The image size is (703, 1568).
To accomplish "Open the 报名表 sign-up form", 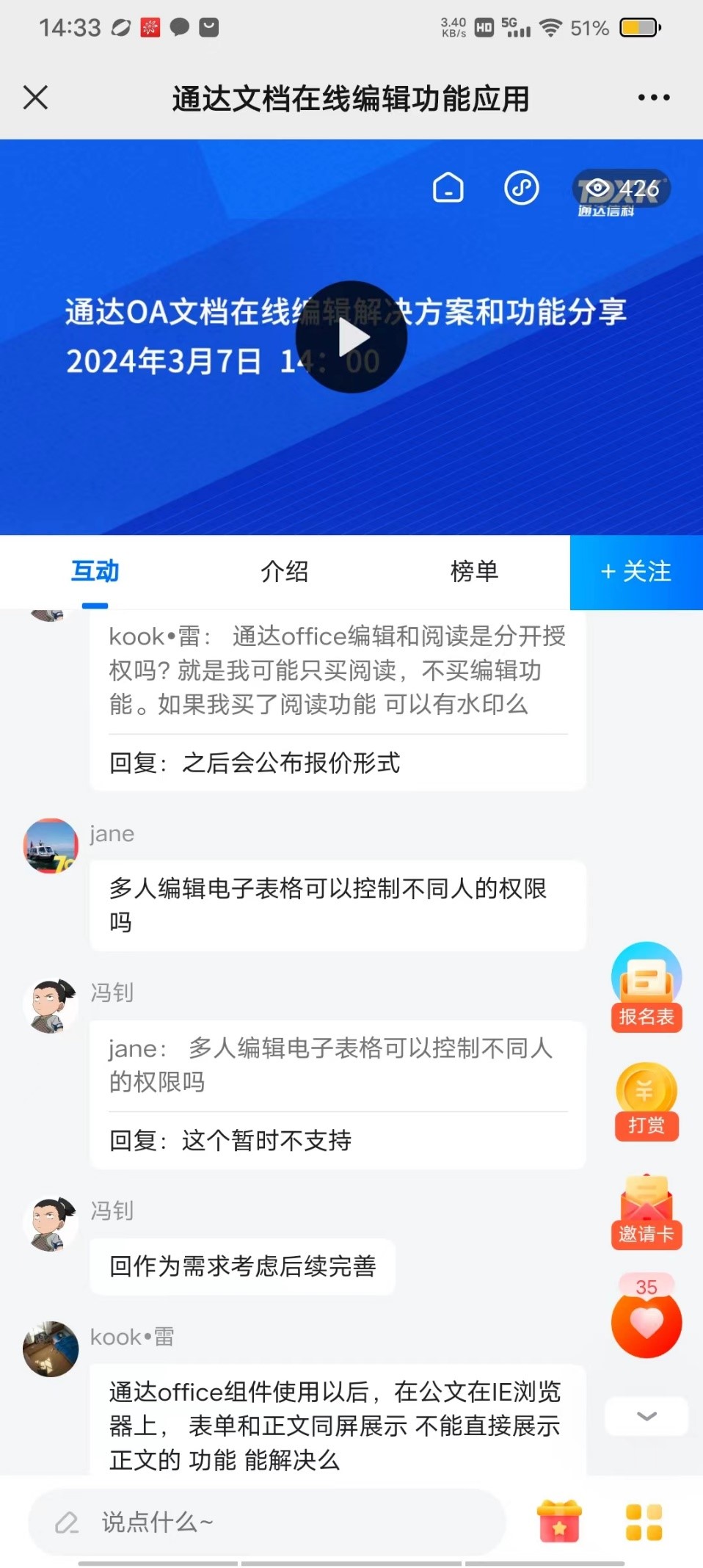I will click(x=646, y=987).
